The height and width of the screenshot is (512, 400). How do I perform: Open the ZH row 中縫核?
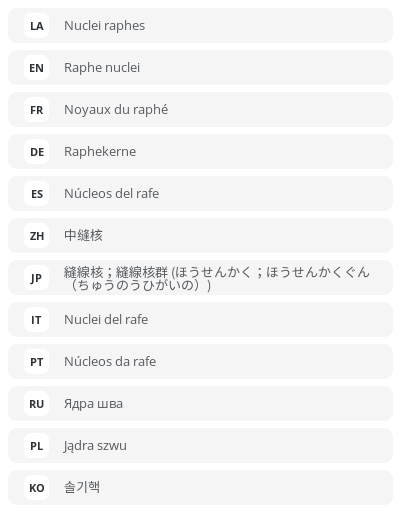(x=200, y=236)
